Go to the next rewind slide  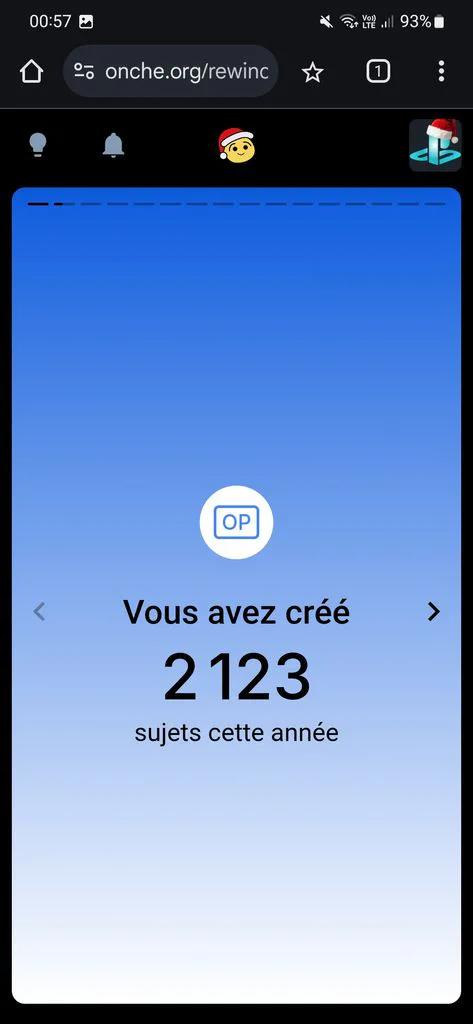click(x=434, y=612)
